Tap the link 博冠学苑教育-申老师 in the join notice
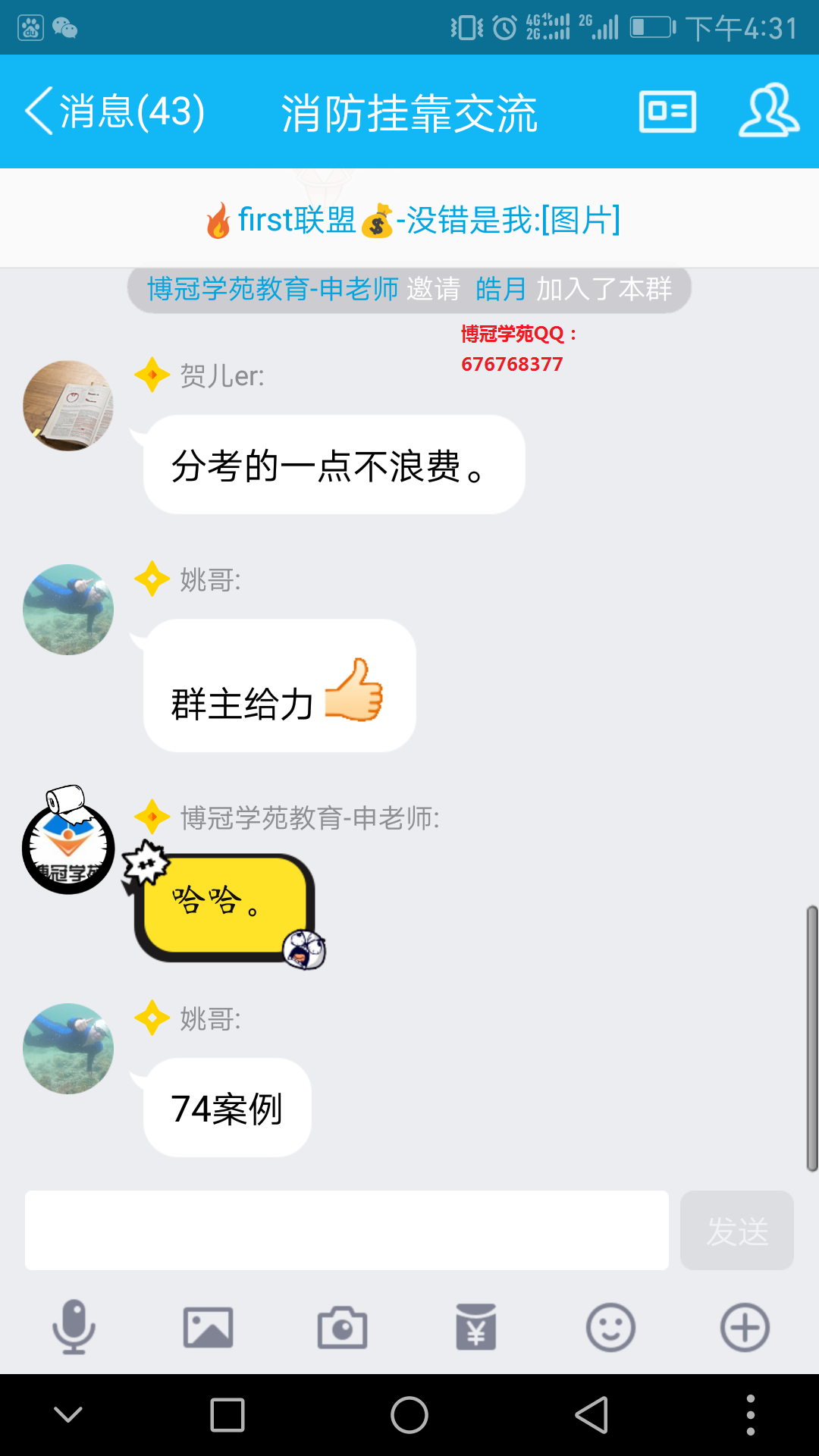 (273, 289)
